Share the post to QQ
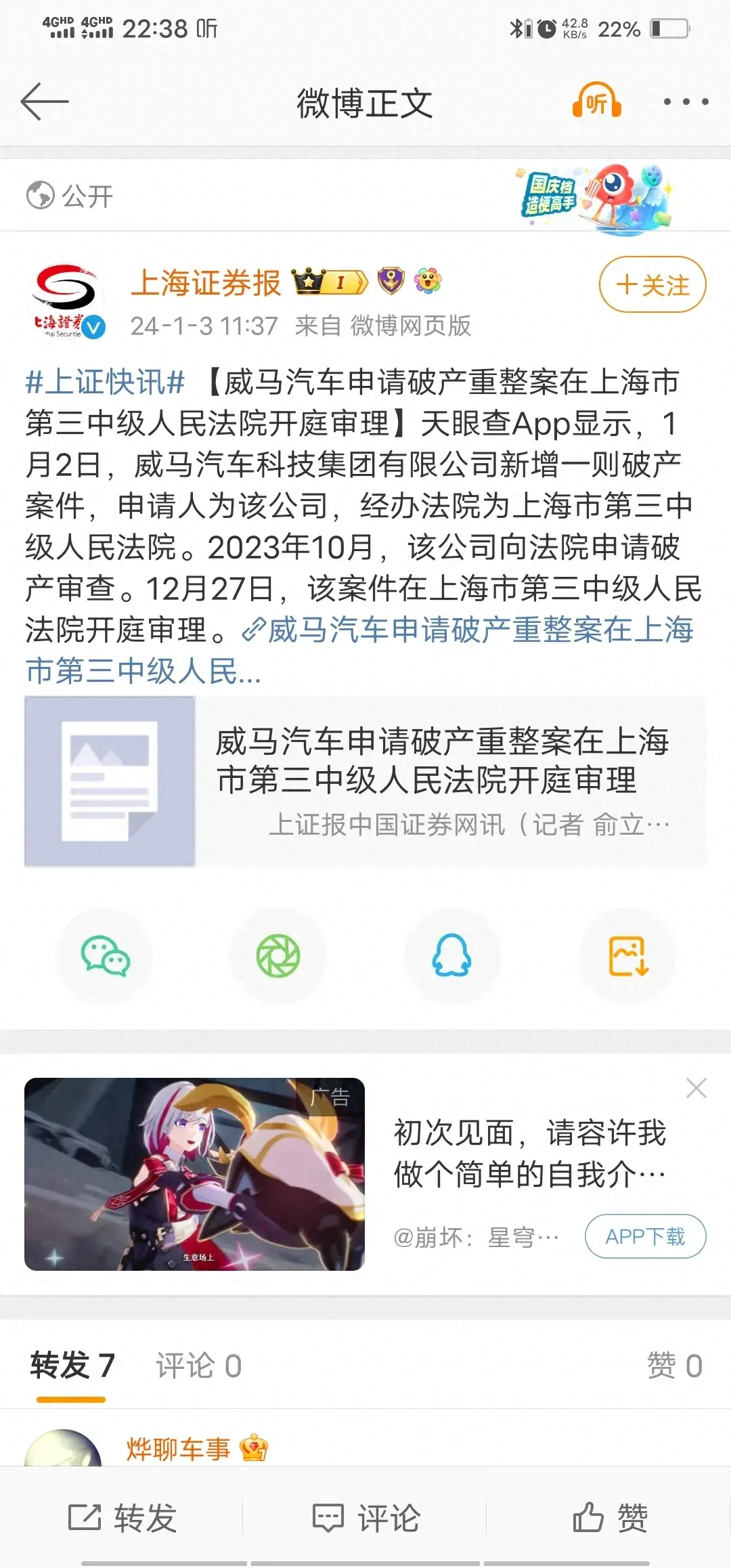The image size is (731, 1568). point(451,956)
